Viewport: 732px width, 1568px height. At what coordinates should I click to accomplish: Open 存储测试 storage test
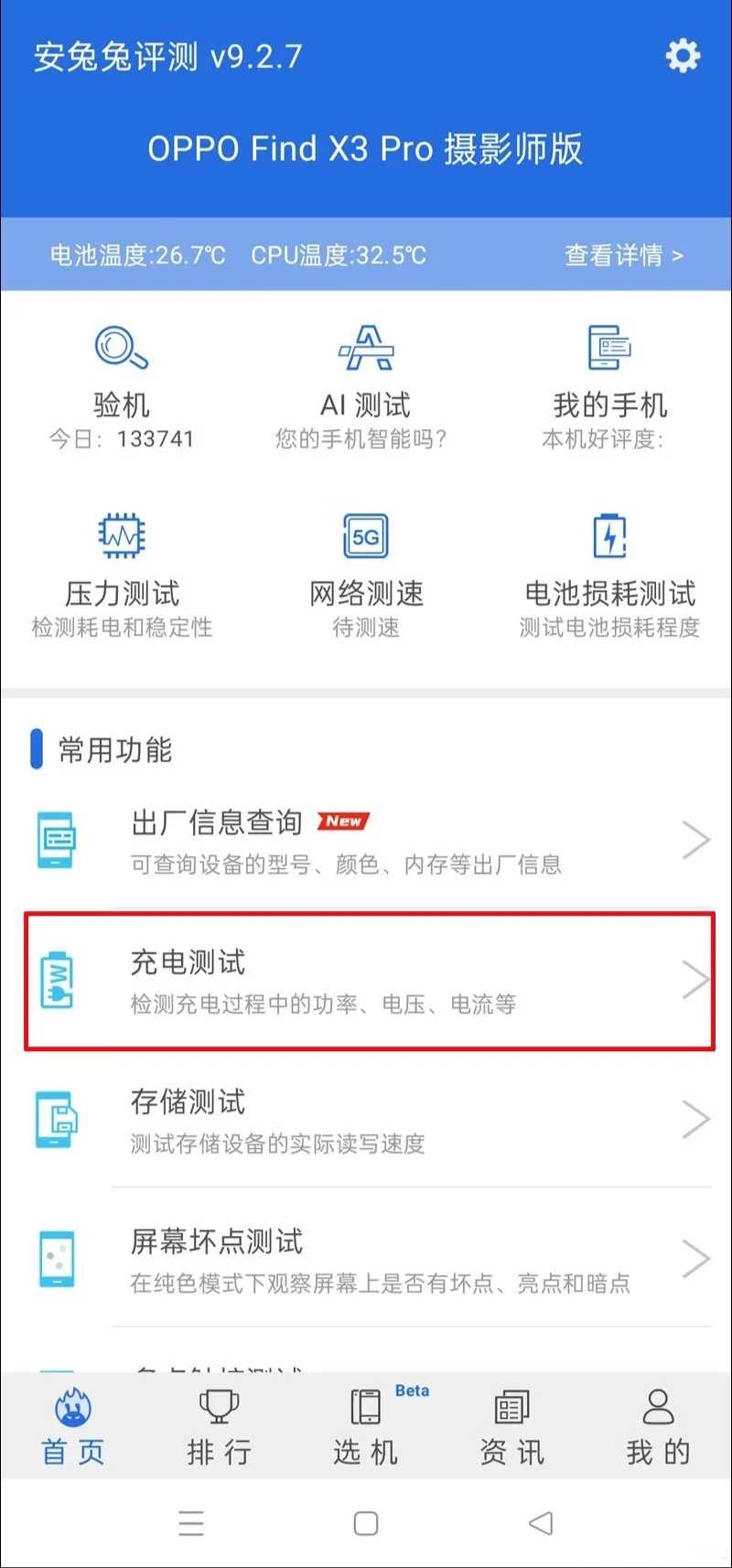click(x=366, y=1119)
